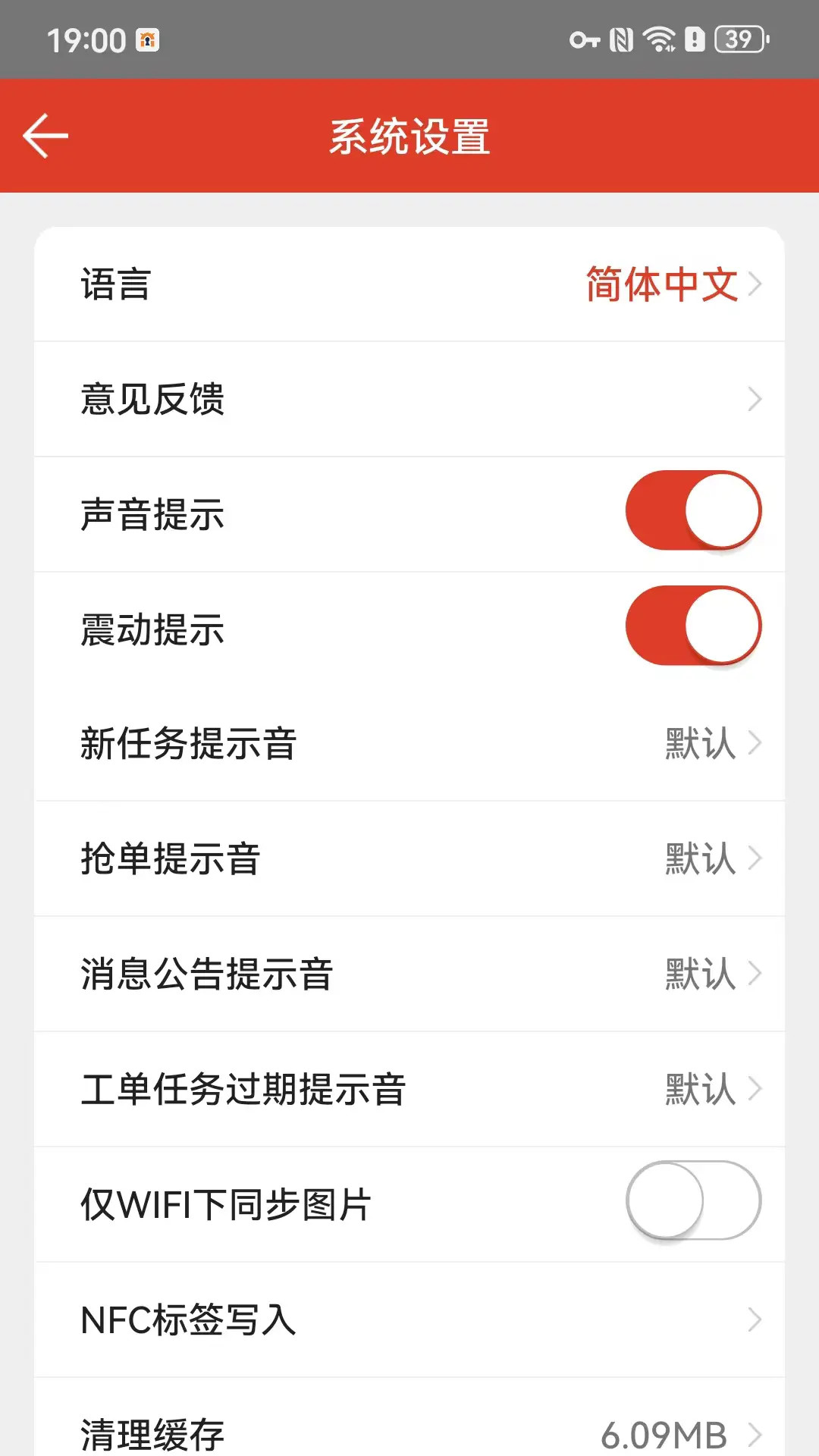Open 新任务提示音 tone options
The image size is (819, 1456).
click(x=409, y=743)
